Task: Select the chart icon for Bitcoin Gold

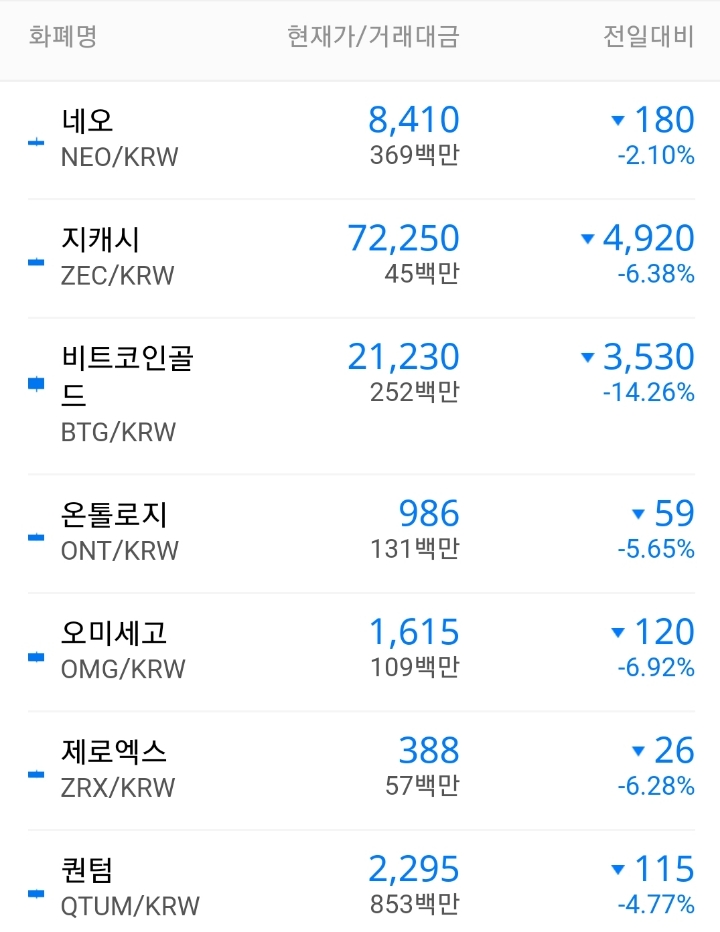Action: 35,384
